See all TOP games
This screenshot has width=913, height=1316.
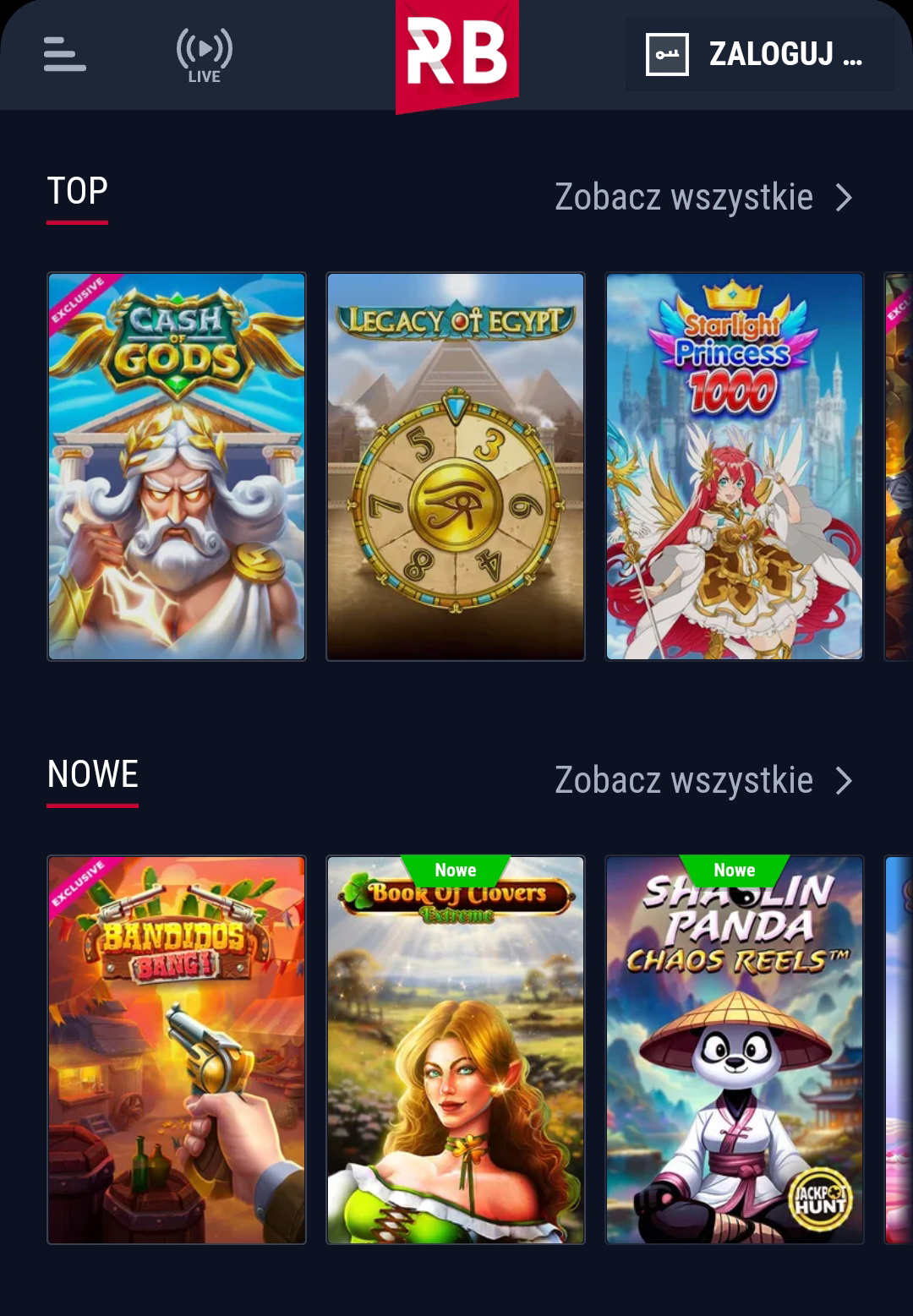(x=703, y=198)
